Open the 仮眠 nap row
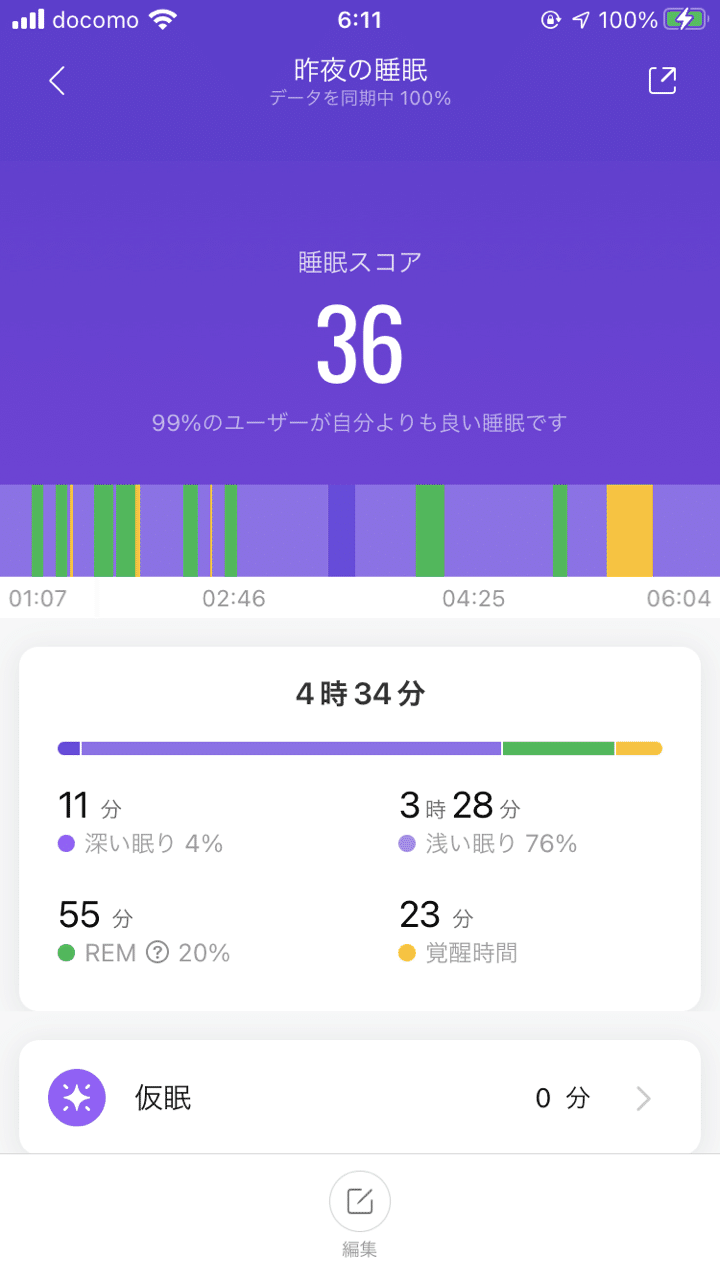Viewport: 720px width, 1280px height. click(360, 1098)
